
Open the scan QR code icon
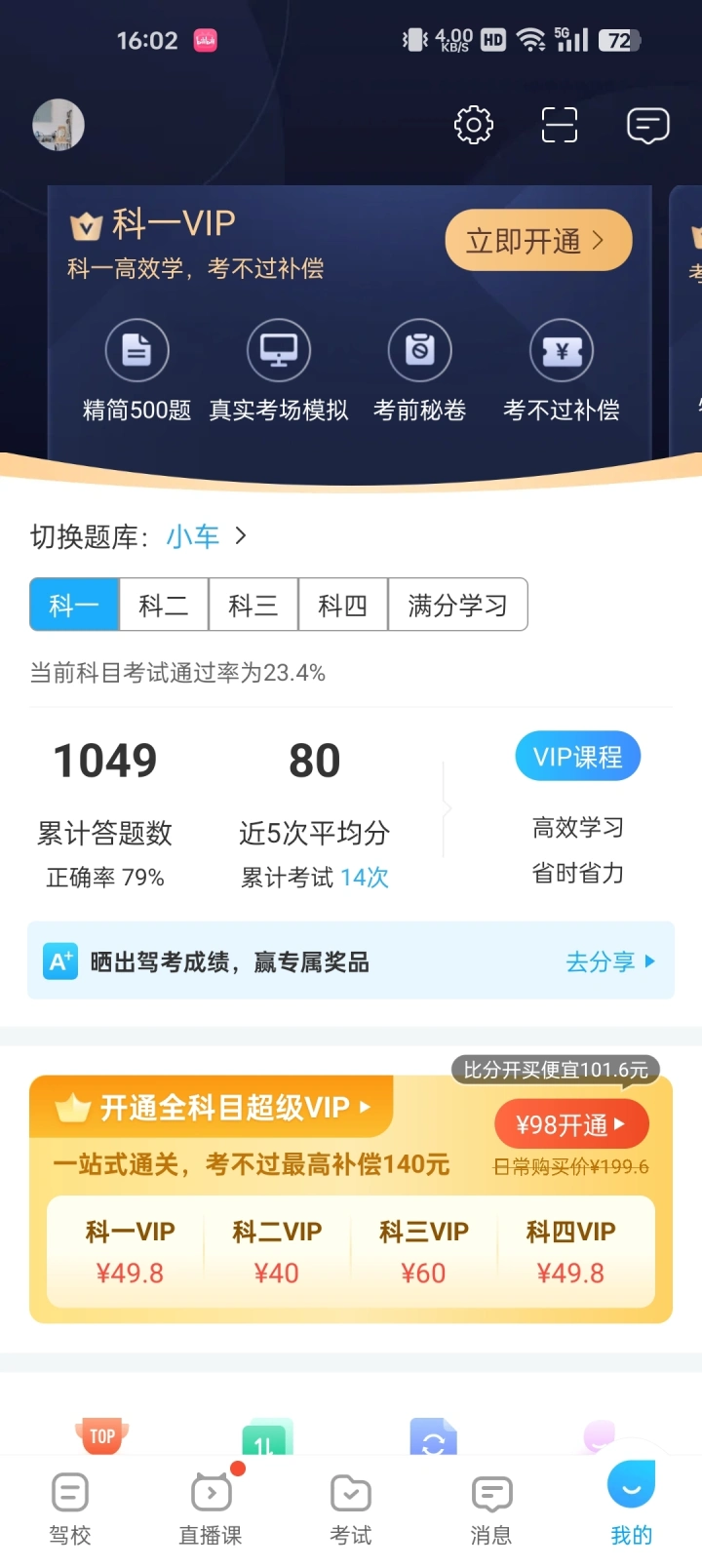click(560, 125)
